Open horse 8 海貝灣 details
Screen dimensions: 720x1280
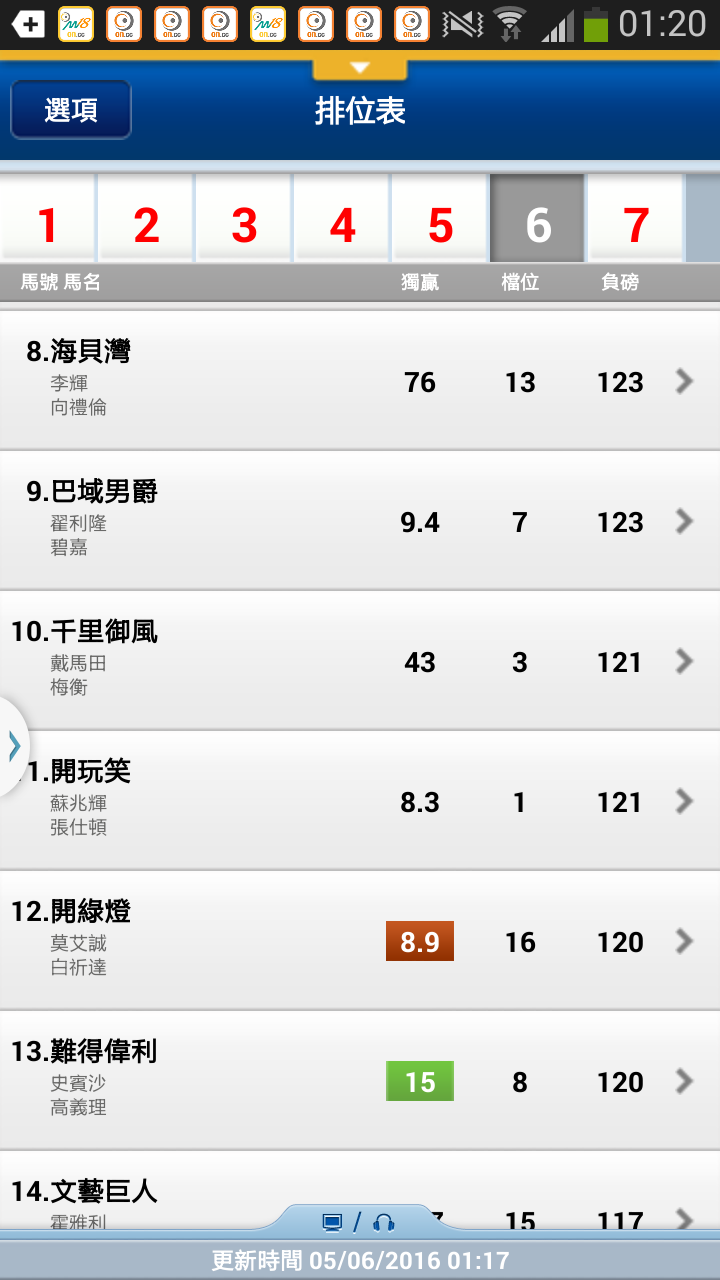360,380
